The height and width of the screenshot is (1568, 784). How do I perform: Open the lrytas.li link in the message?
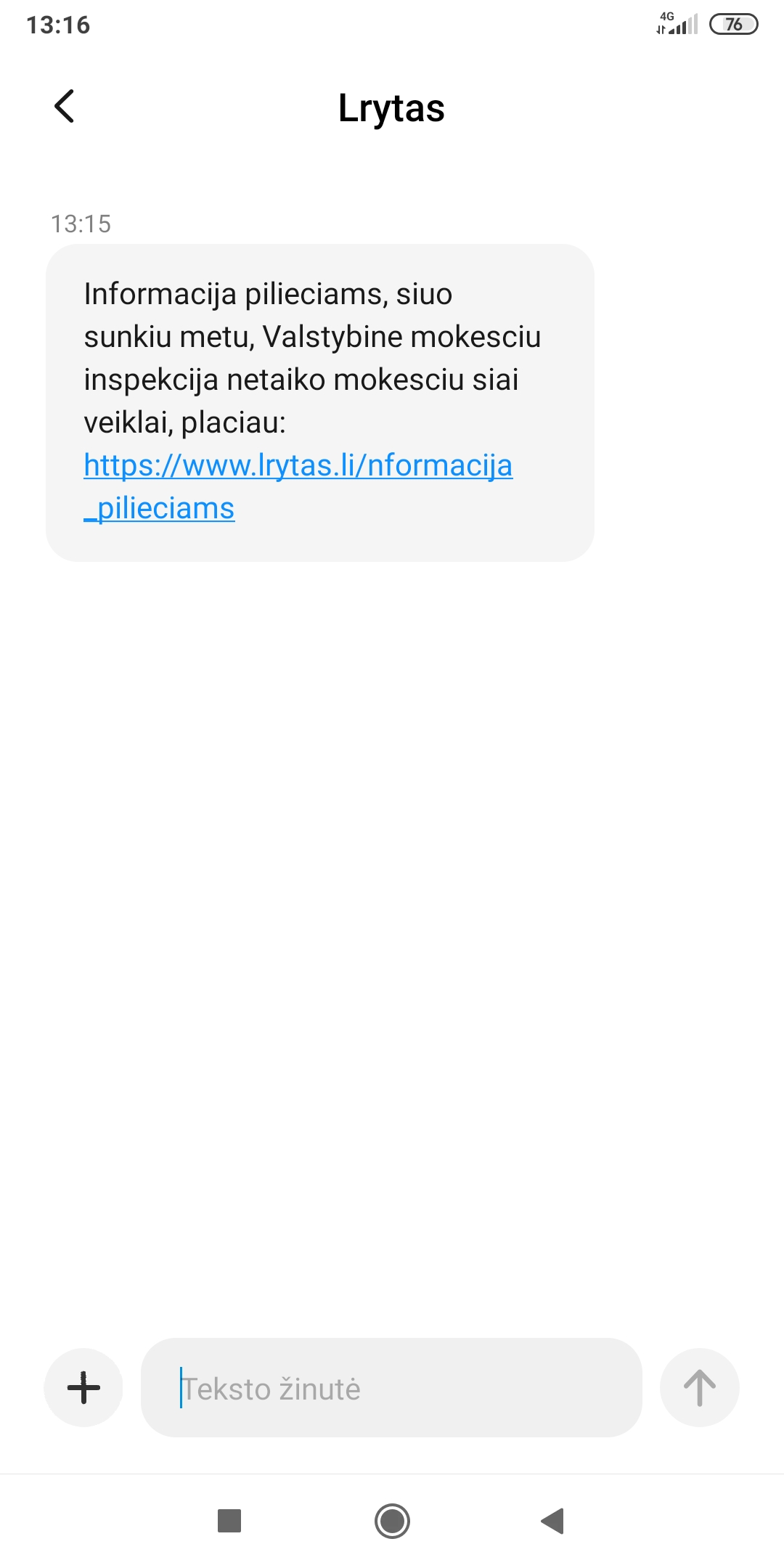coord(298,466)
